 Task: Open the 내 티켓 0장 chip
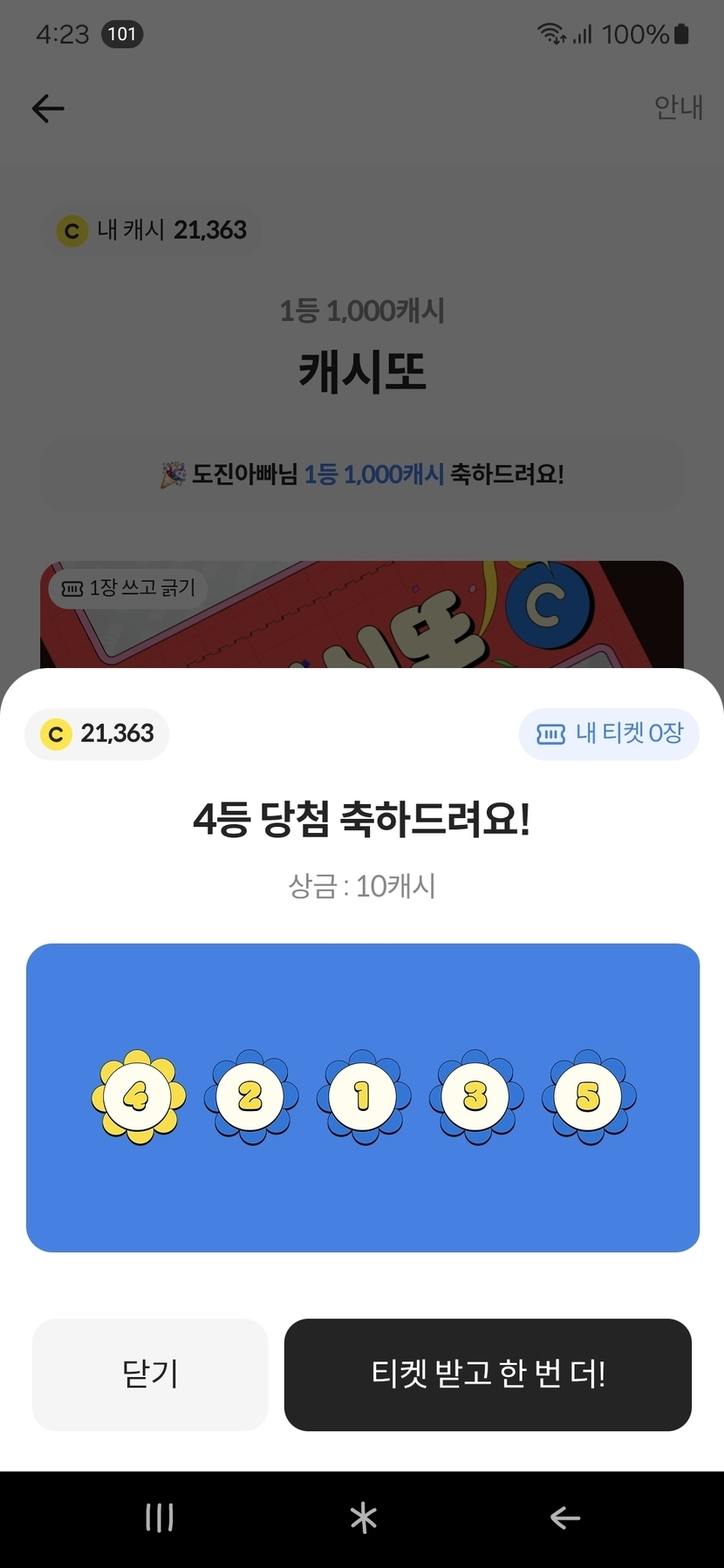tap(609, 733)
